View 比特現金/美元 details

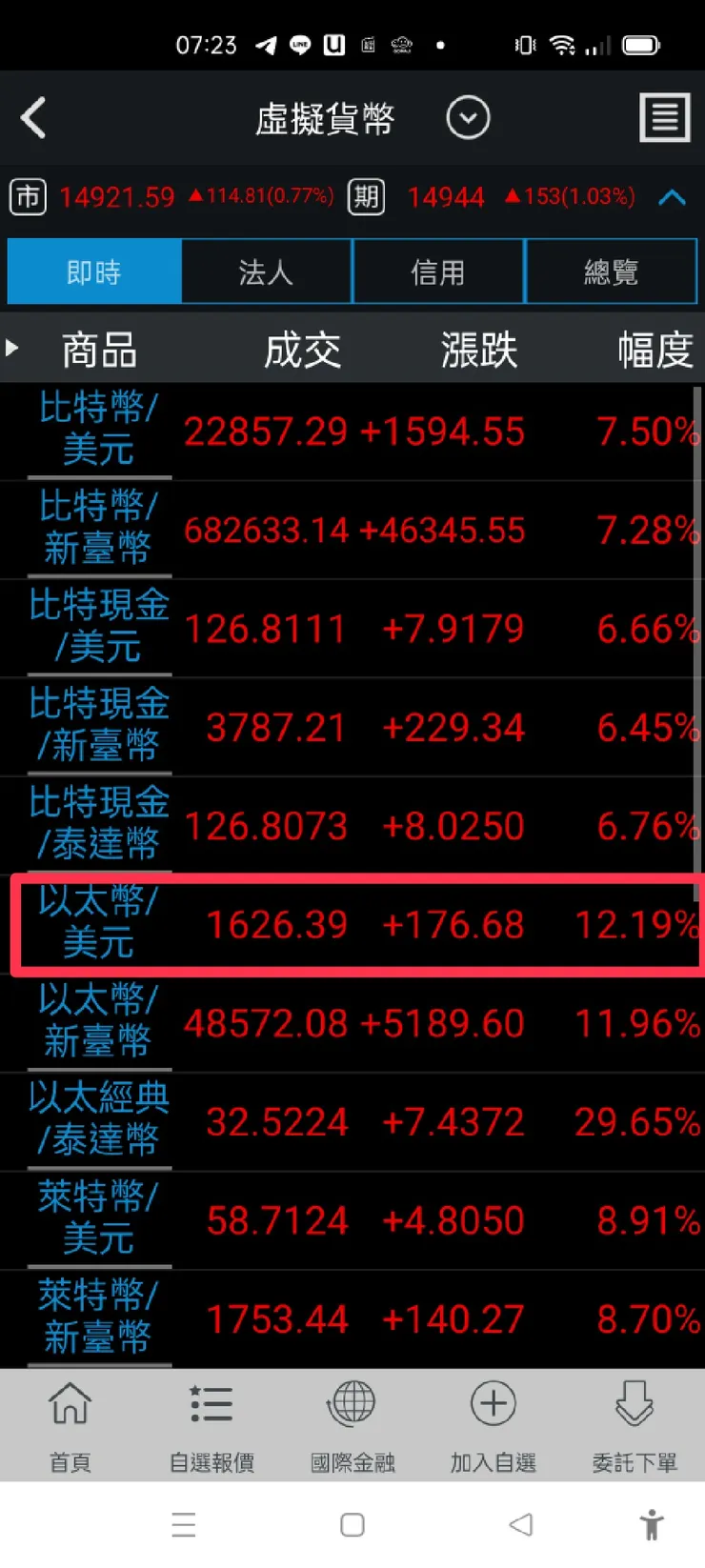click(351, 629)
